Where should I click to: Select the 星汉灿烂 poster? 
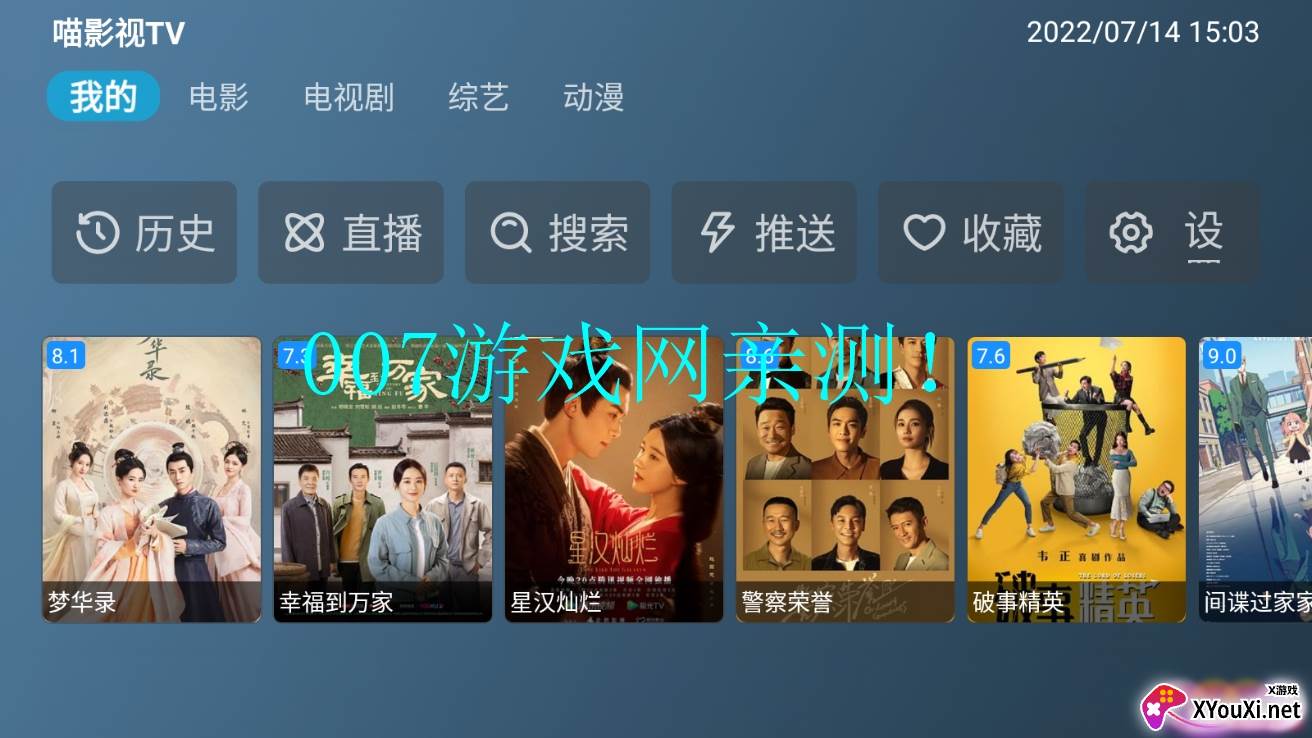coord(614,479)
